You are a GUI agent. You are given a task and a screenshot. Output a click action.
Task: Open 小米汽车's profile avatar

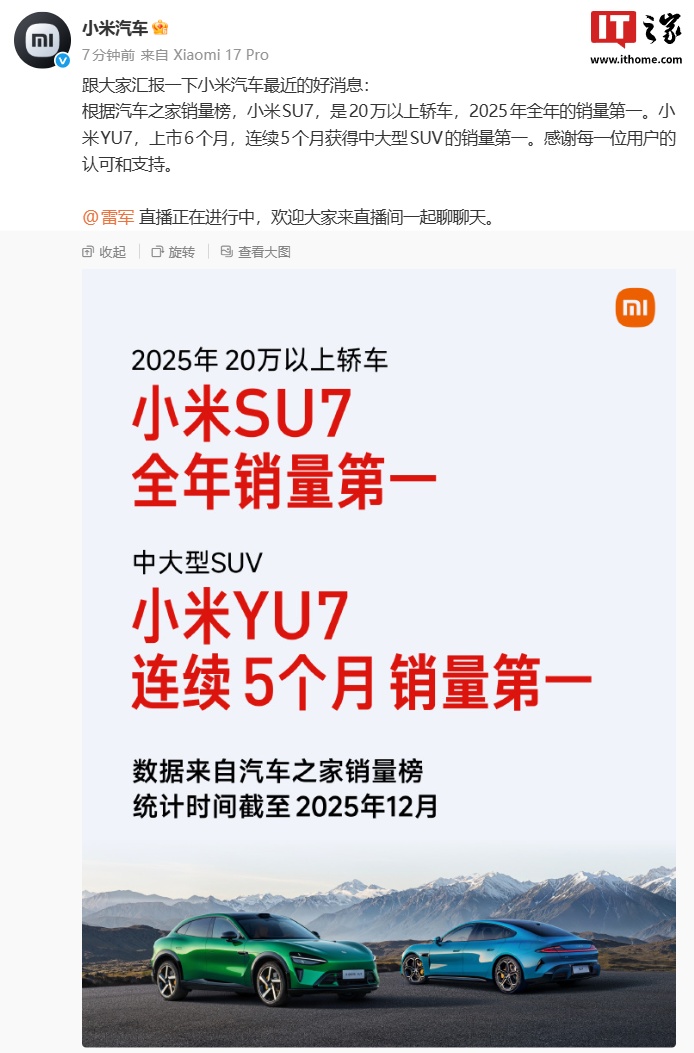click(42, 41)
